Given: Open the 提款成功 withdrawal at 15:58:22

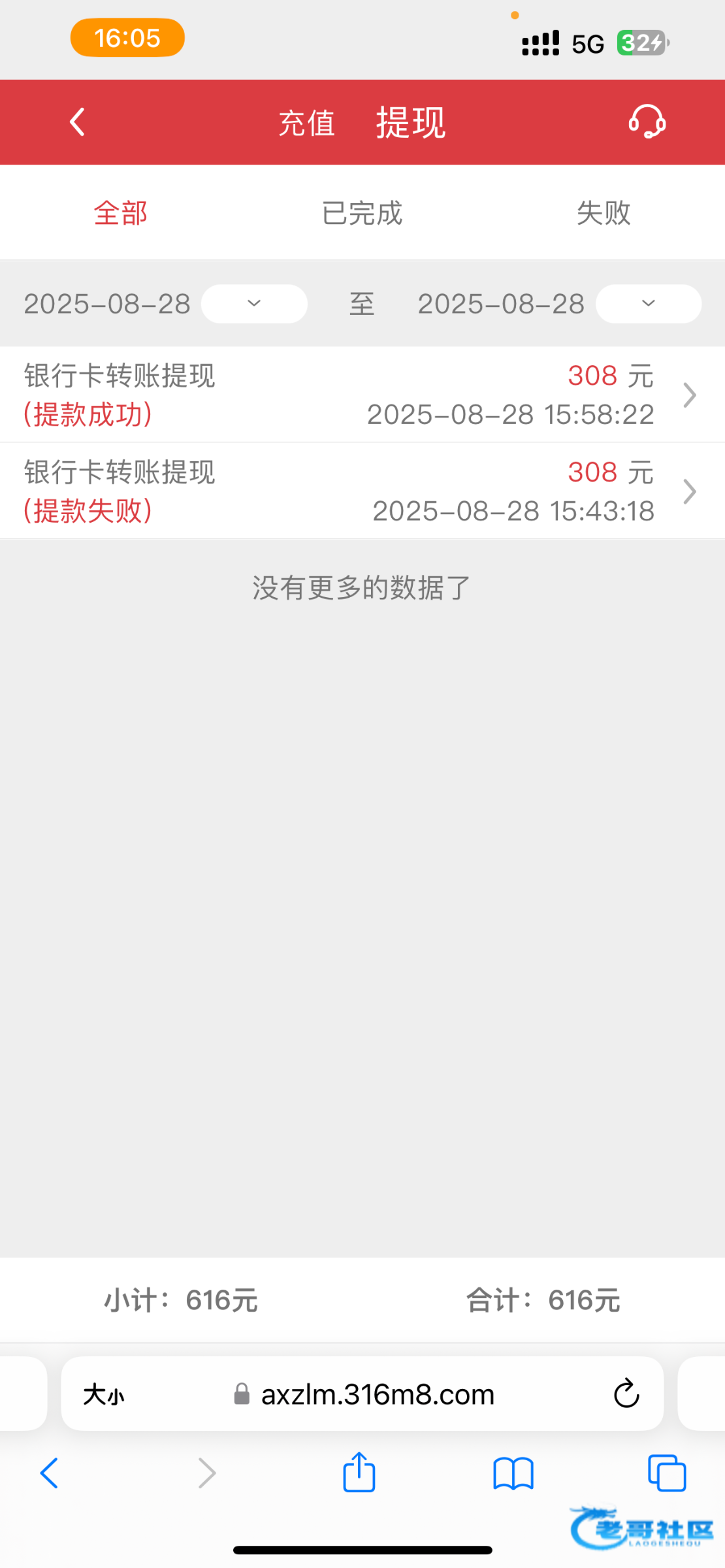Looking at the screenshot, I should [x=362, y=395].
